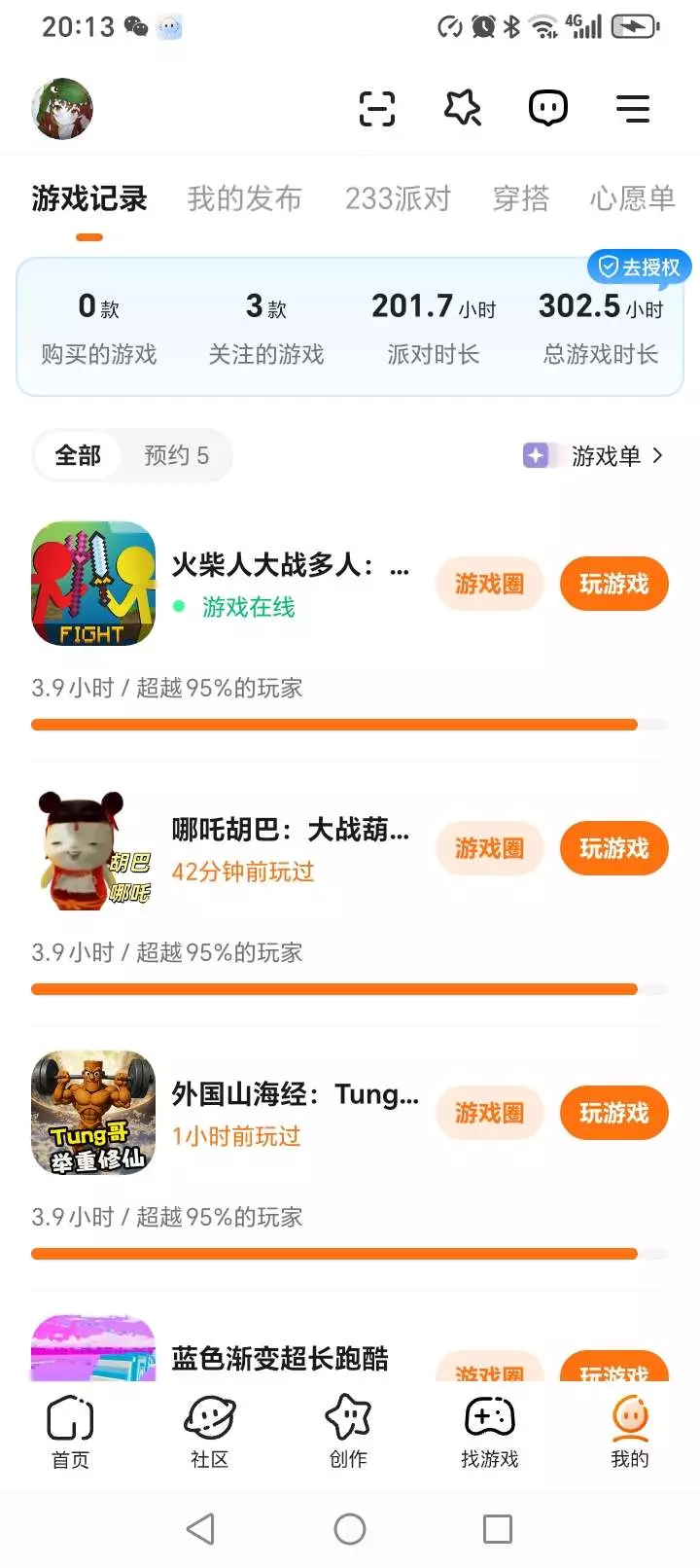This screenshot has width=700, height=1568.
Task: Open the scan icon in the top bar
Action: click(377, 108)
